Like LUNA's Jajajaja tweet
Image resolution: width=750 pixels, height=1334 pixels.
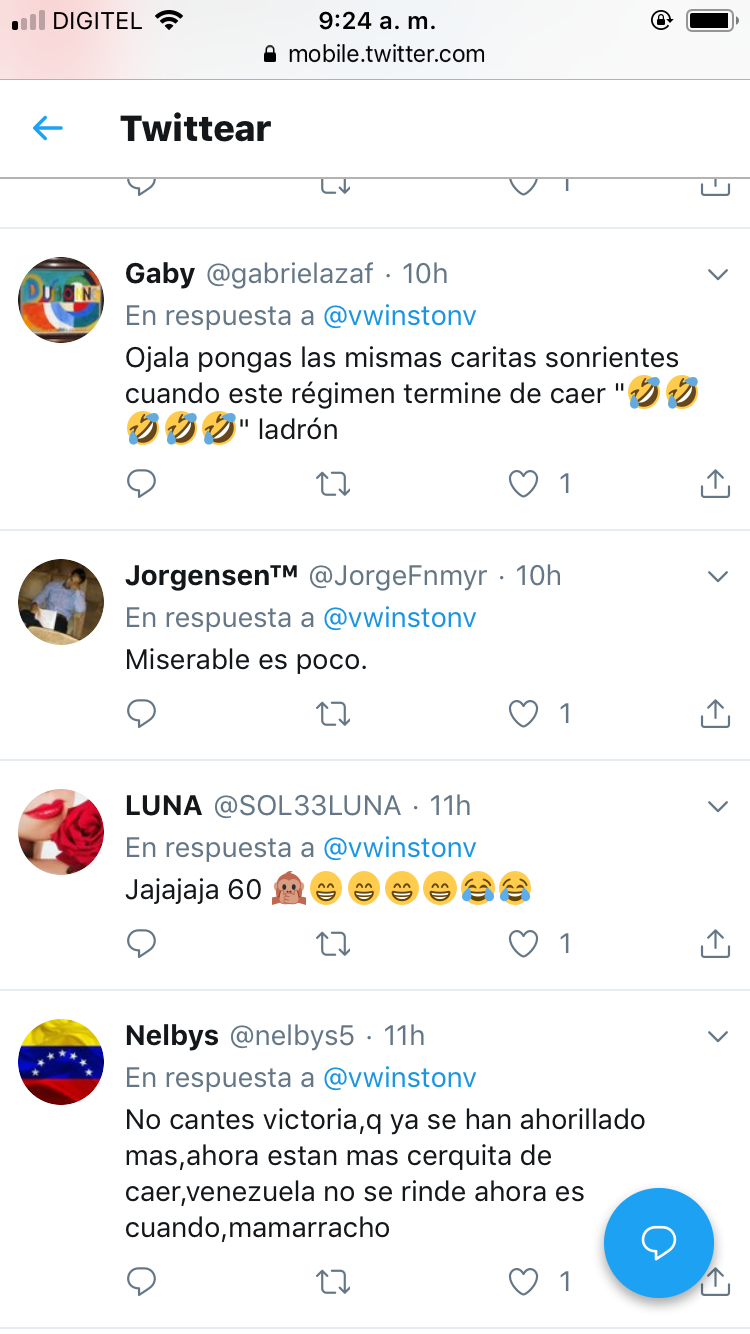(524, 943)
